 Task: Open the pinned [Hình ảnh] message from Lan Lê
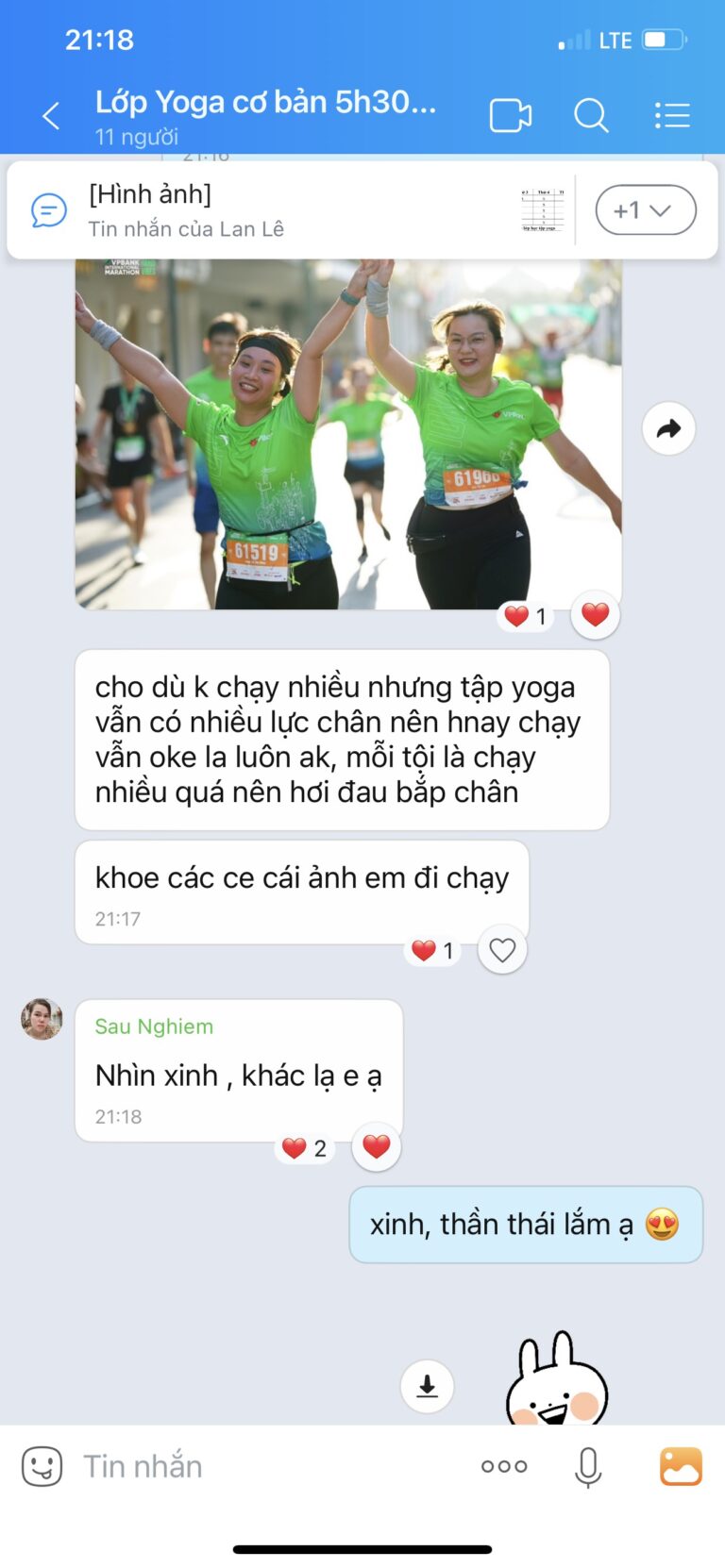pyautogui.click(x=283, y=210)
